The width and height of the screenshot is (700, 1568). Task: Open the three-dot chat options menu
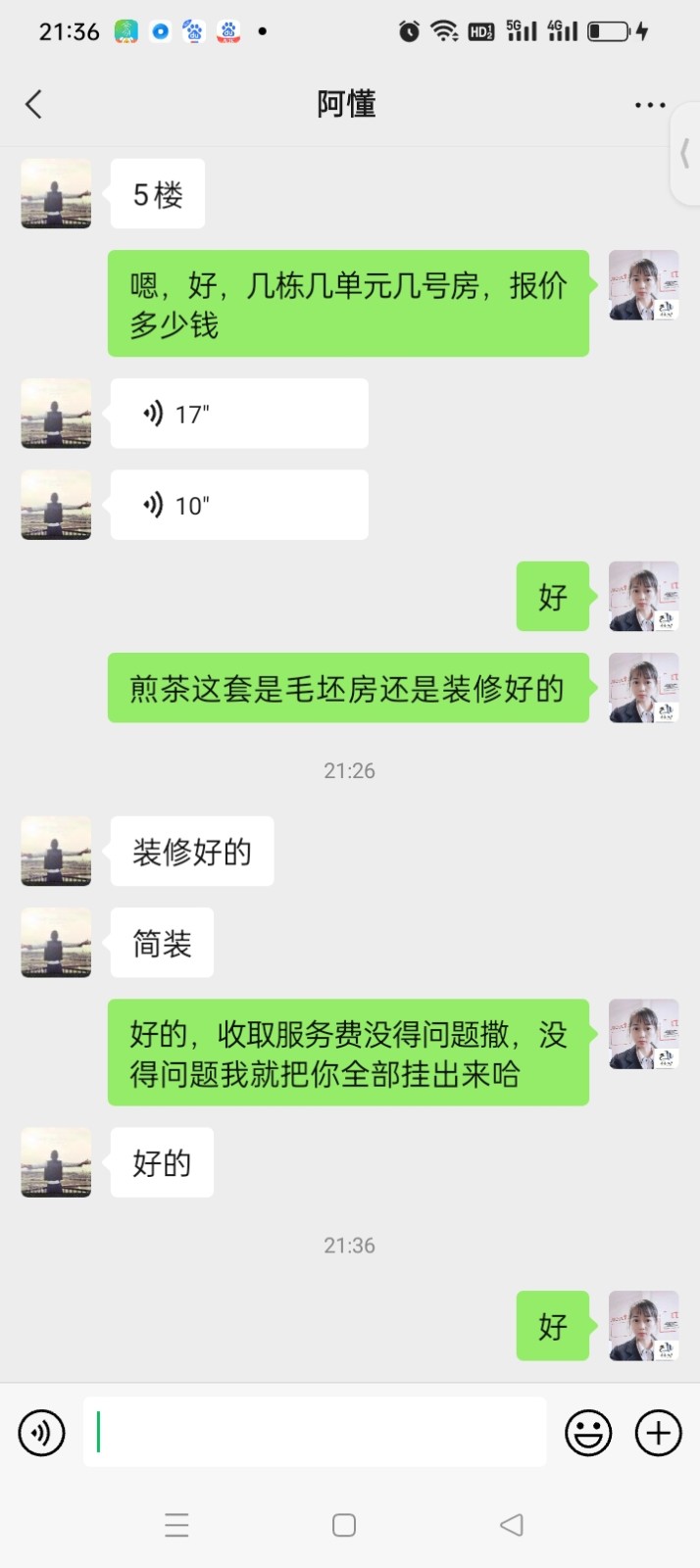pyautogui.click(x=649, y=105)
